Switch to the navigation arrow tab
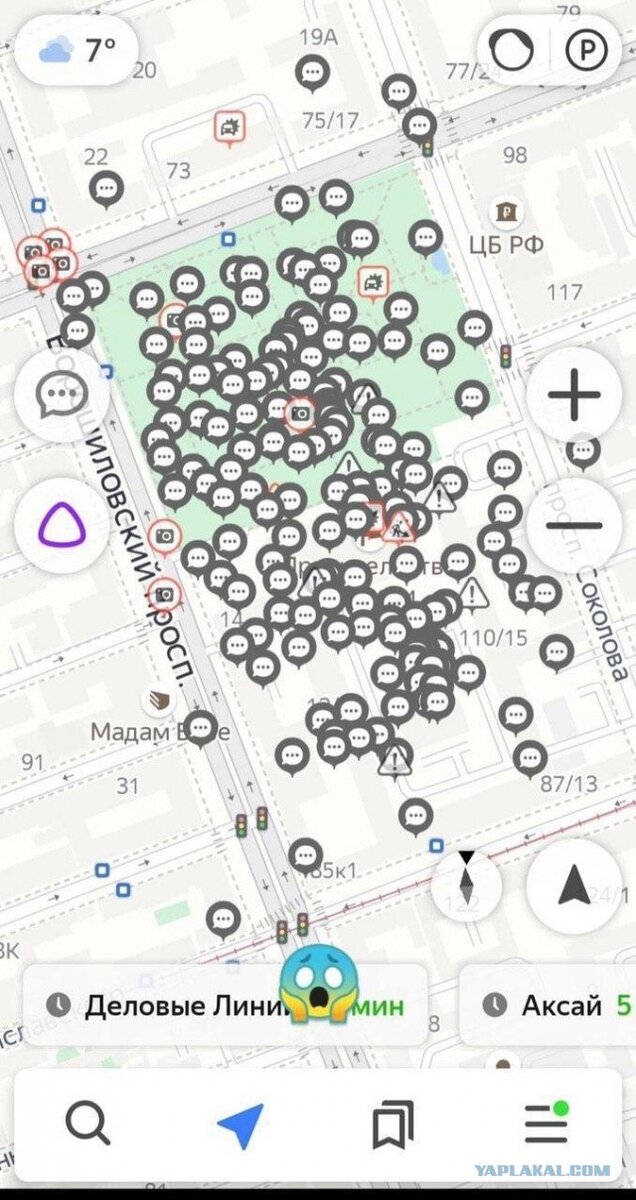The width and height of the screenshot is (636, 1200). coord(240,1126)
